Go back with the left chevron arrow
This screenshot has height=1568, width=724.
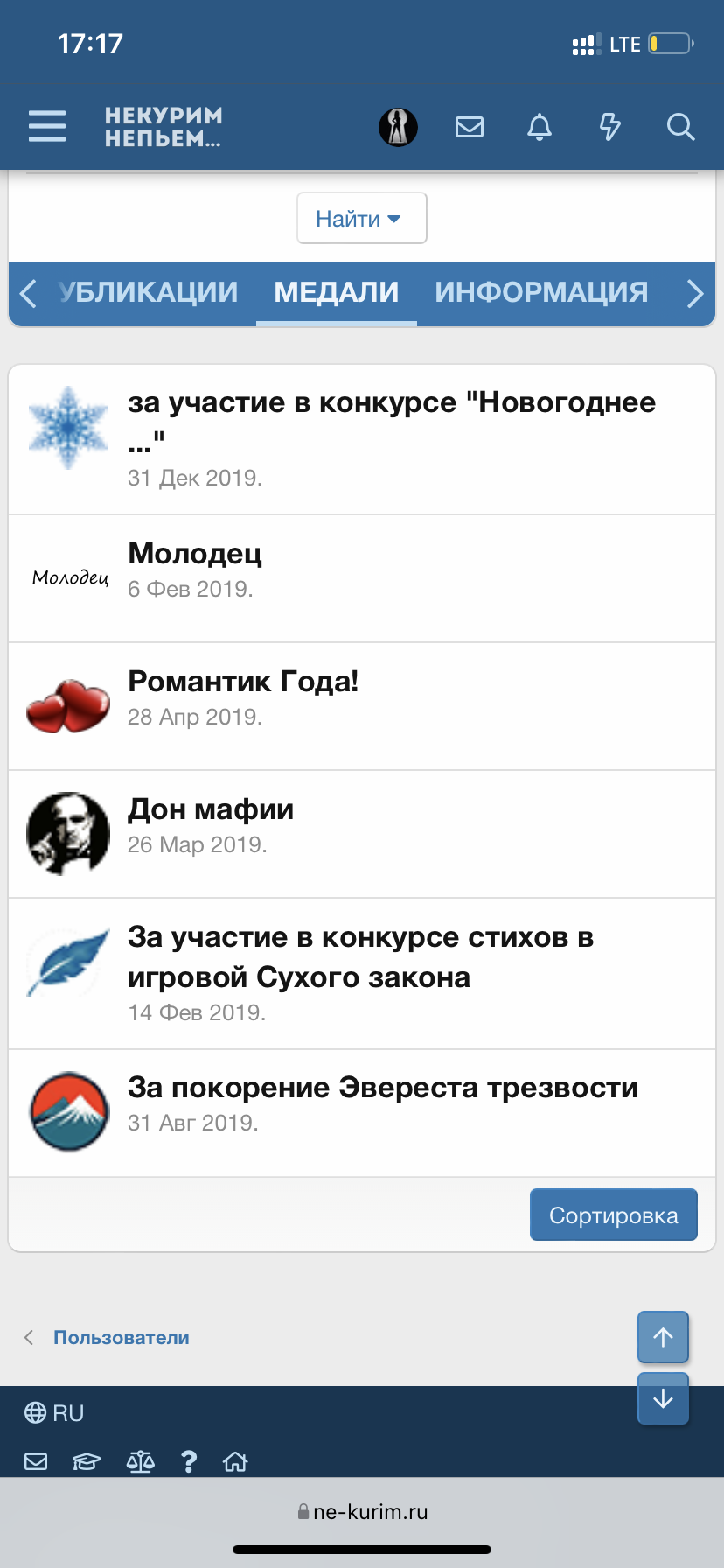click(x=28, y=294)
